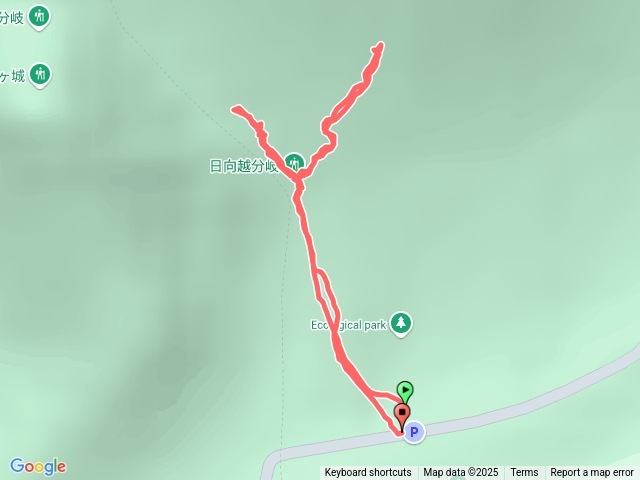This screenshot has height=480, width=640.
Task: Report a map error
Action: [x=592, y=473]
